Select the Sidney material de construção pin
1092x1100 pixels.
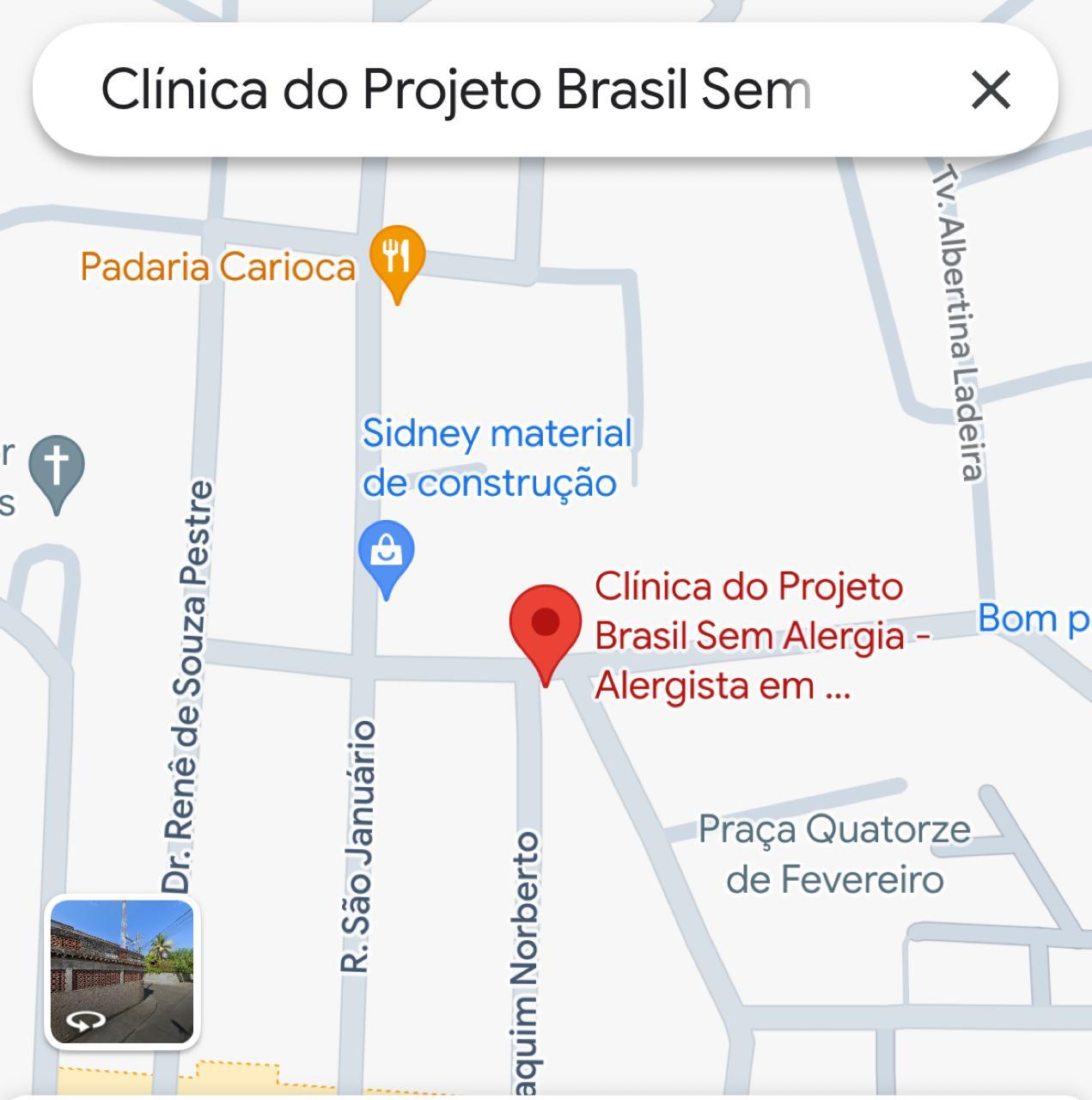386,554
